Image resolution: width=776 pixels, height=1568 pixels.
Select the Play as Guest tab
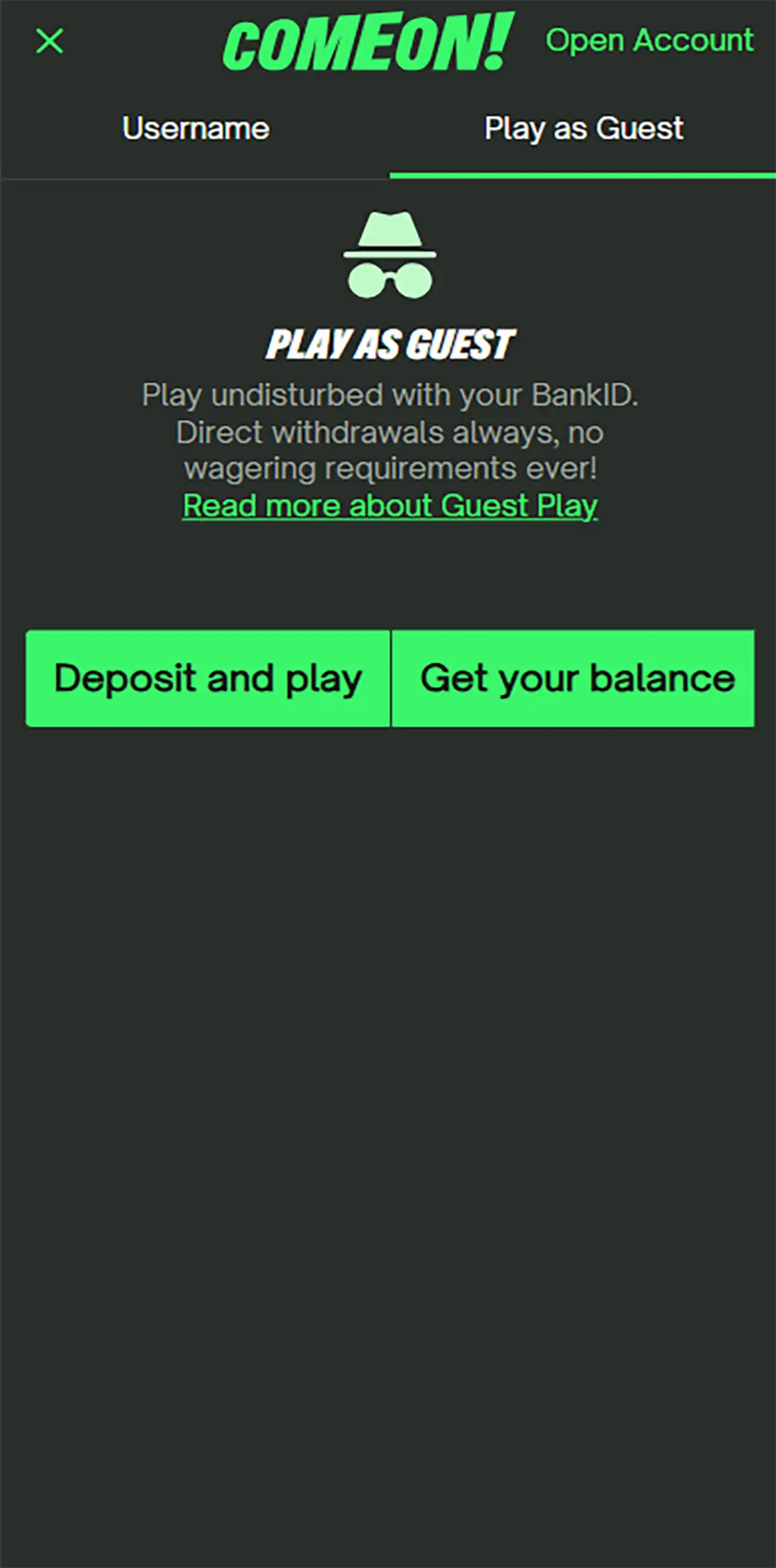583,129
